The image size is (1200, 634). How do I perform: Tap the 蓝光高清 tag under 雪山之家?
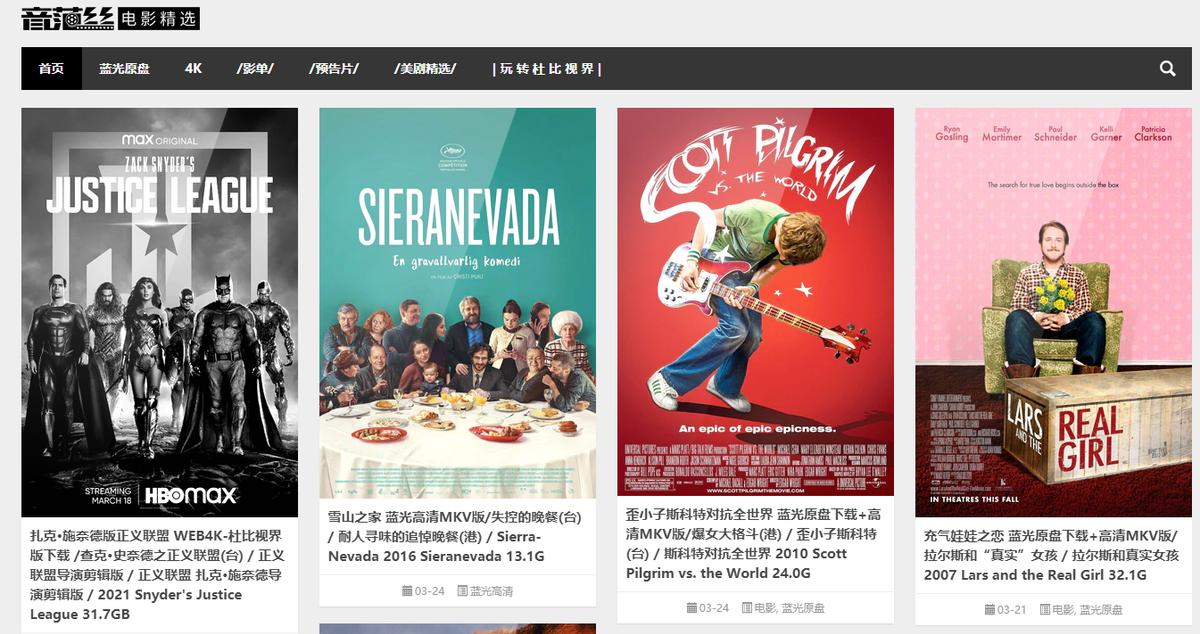point(491,591)
